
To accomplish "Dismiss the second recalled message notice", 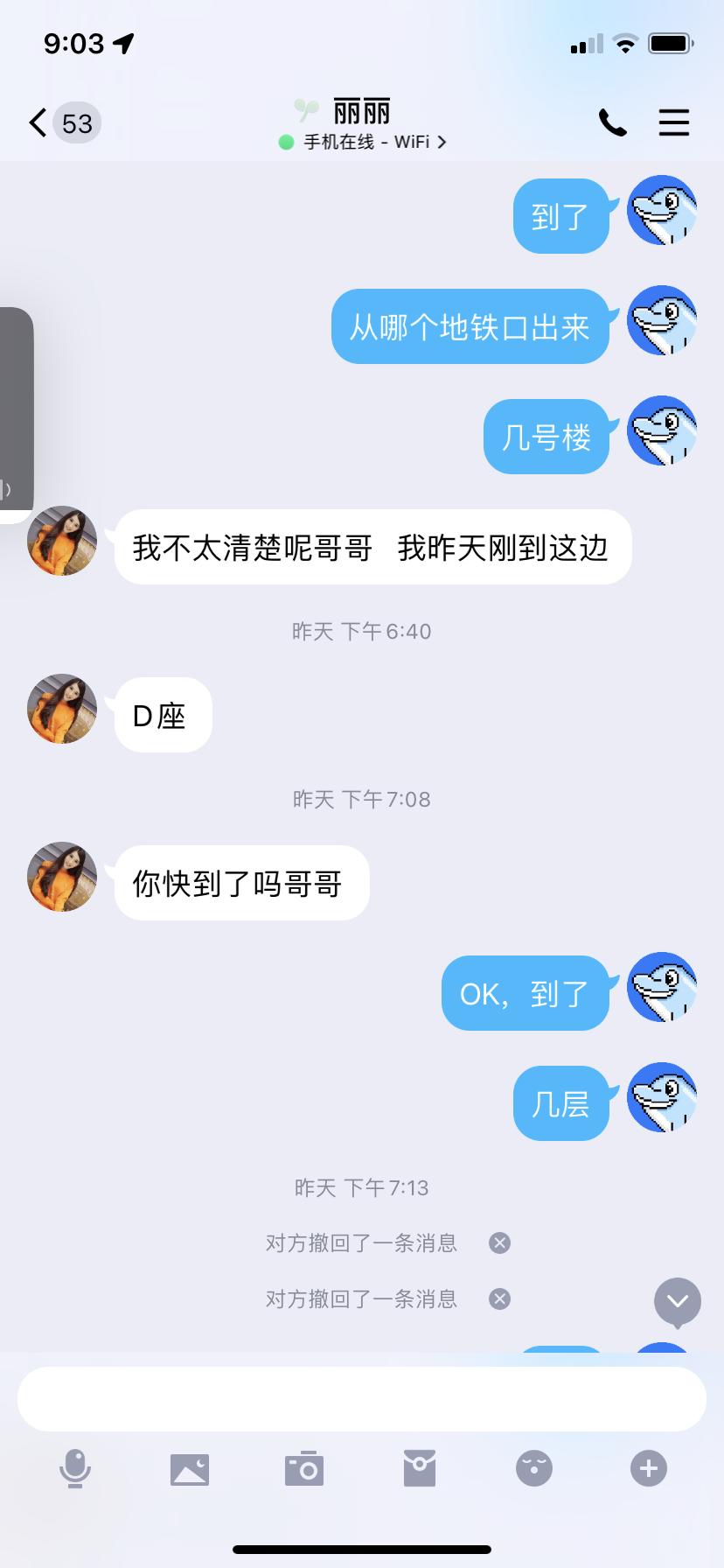I will [x=499, y=1298].
